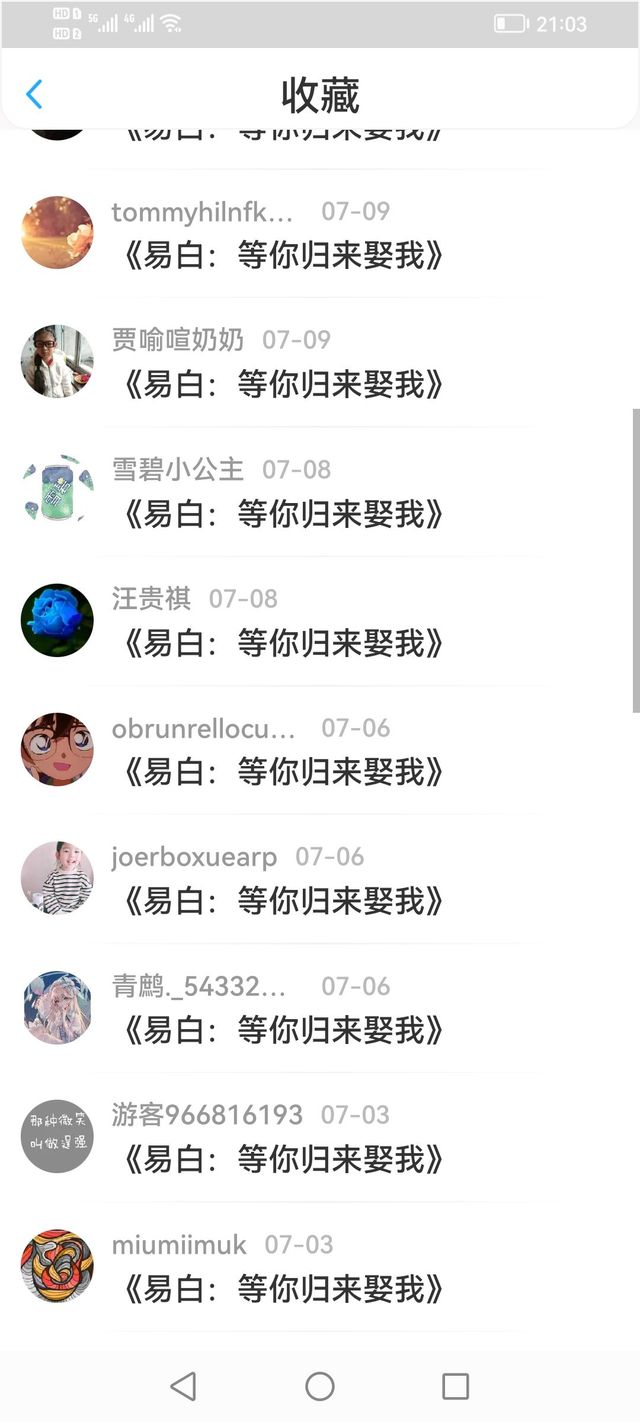Go back from the 收藏 page

[x=34, y=95]
